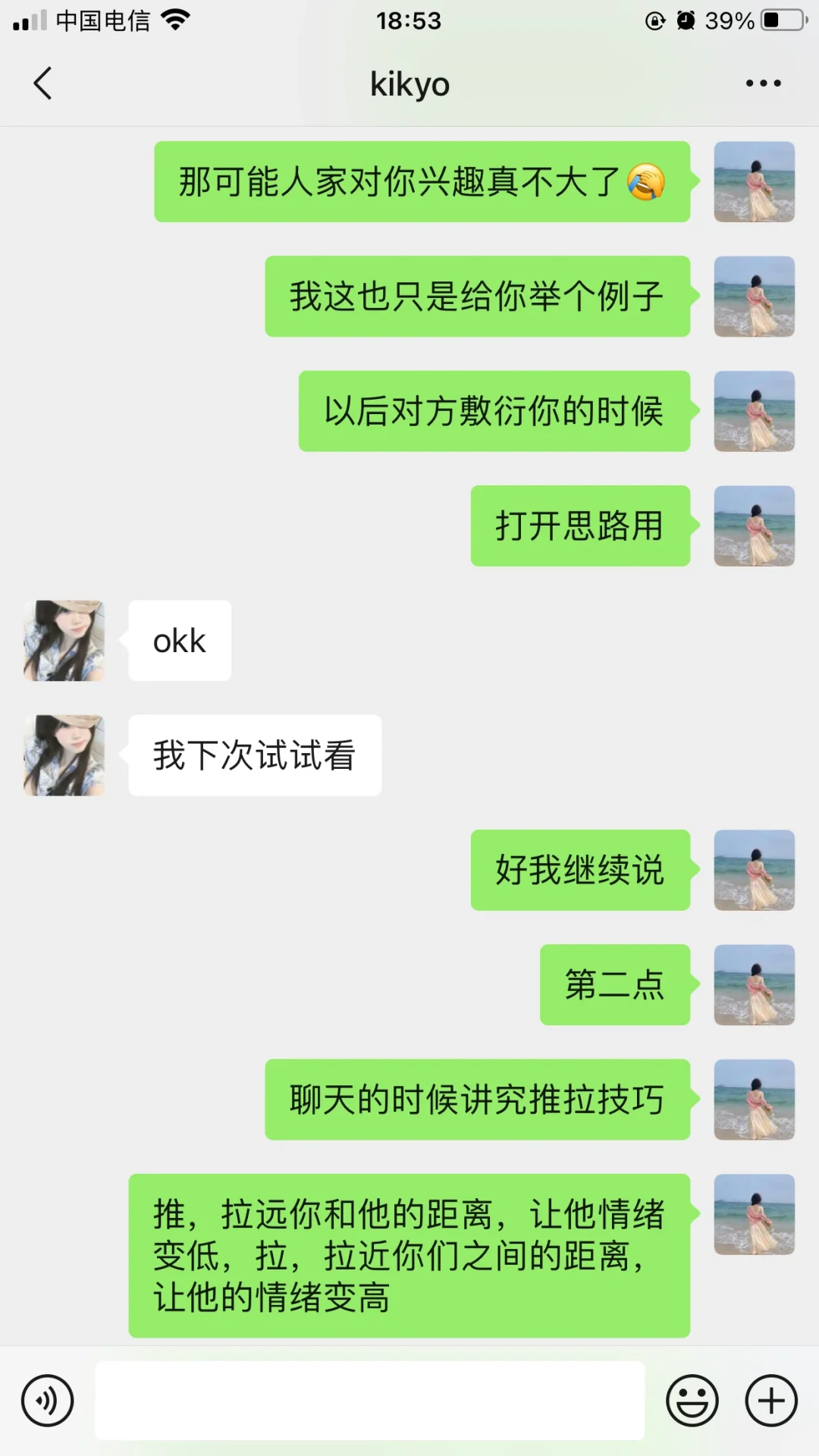Open the emoji sticker picker

pyautogui.click(x=692, y=1401)
